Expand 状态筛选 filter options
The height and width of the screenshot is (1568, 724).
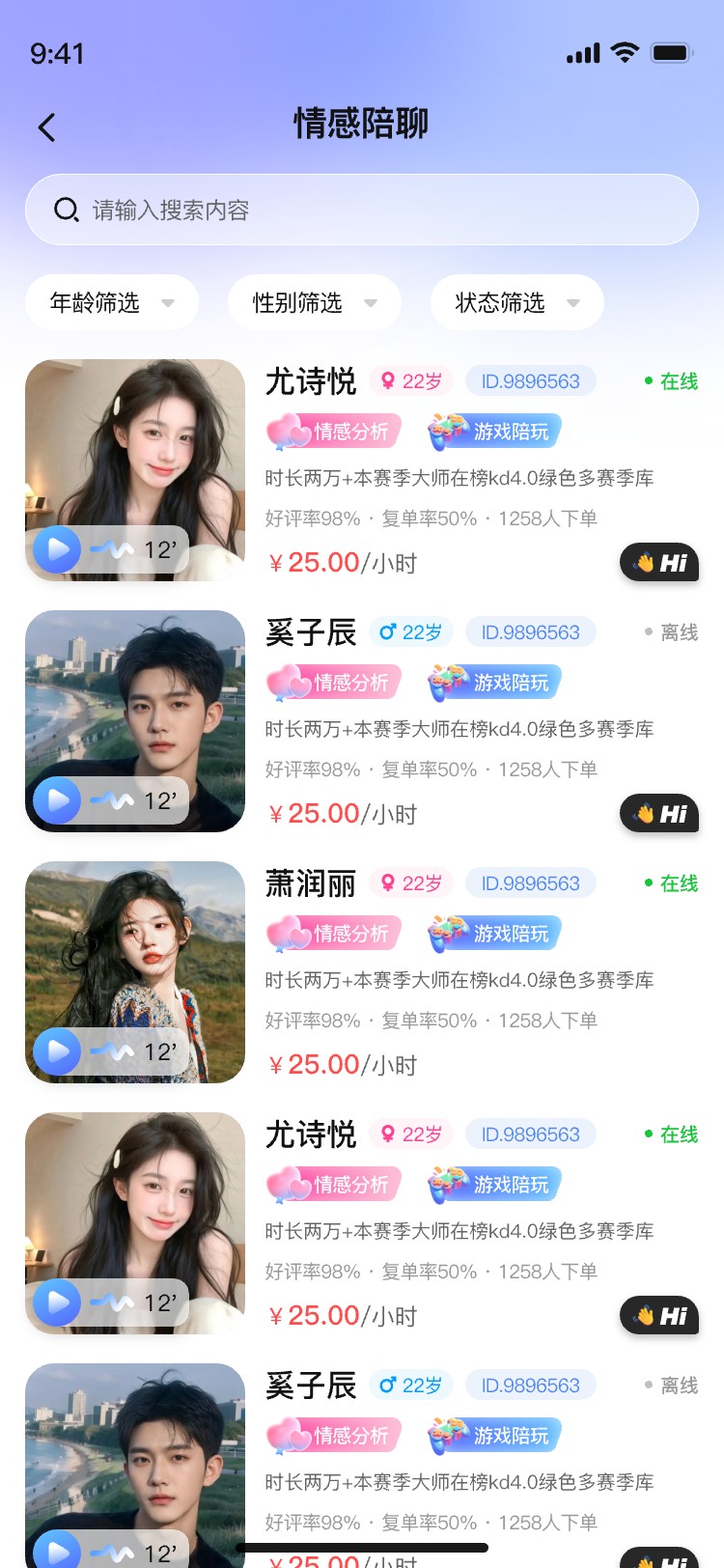tap(517, 303)
